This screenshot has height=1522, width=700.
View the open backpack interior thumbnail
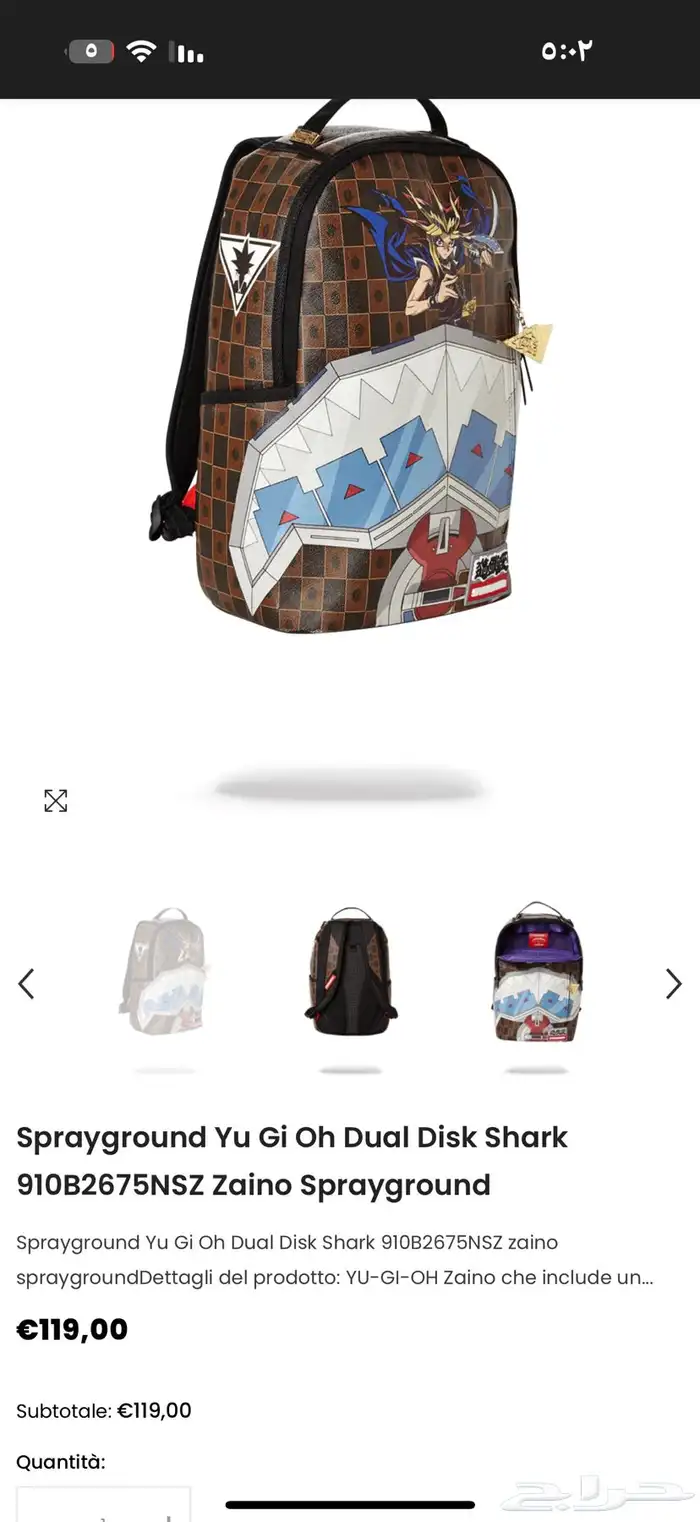[x=537, y=973]
